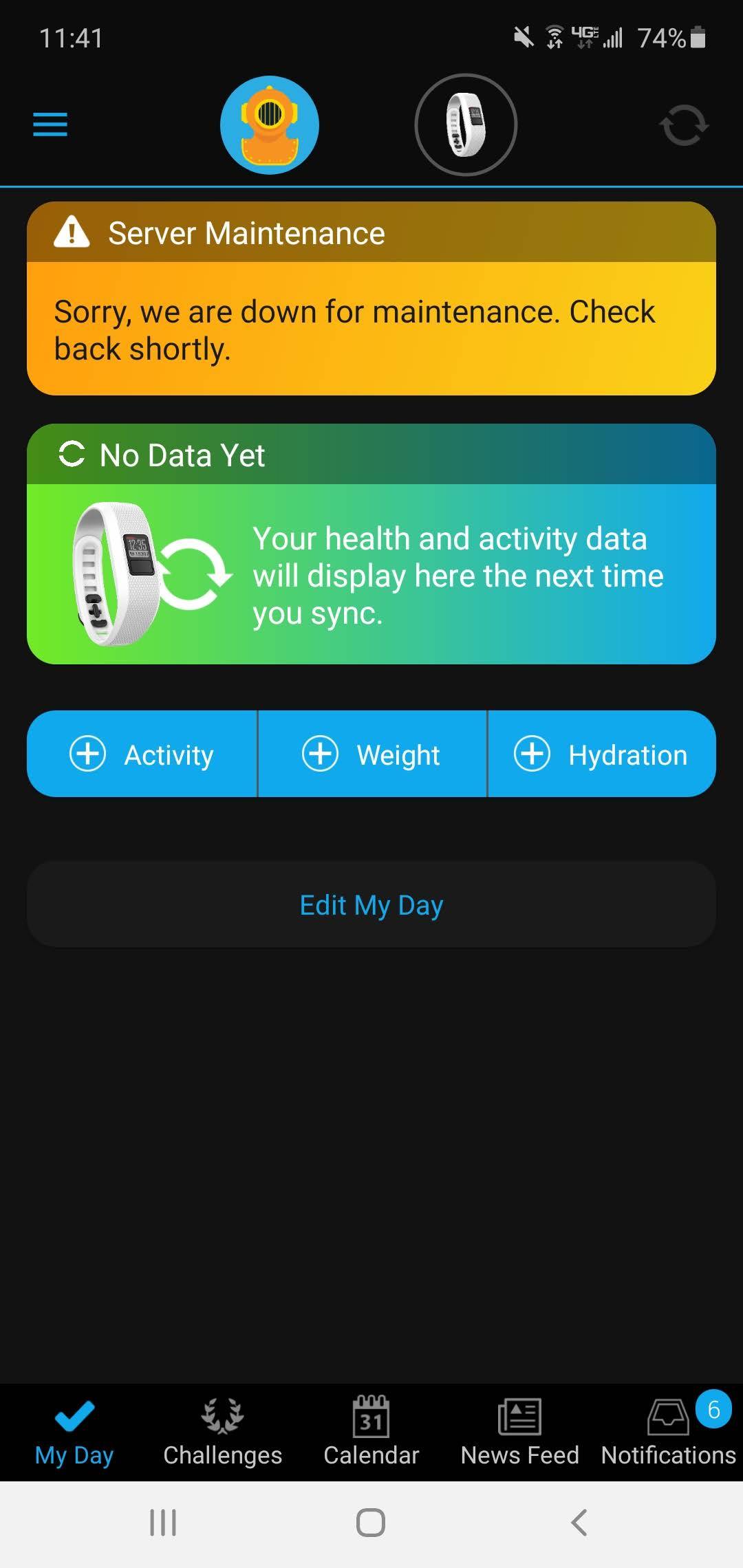743x1568 pixels.
Task: Open the hamburger navigation menu
Action: pos(50,124)
